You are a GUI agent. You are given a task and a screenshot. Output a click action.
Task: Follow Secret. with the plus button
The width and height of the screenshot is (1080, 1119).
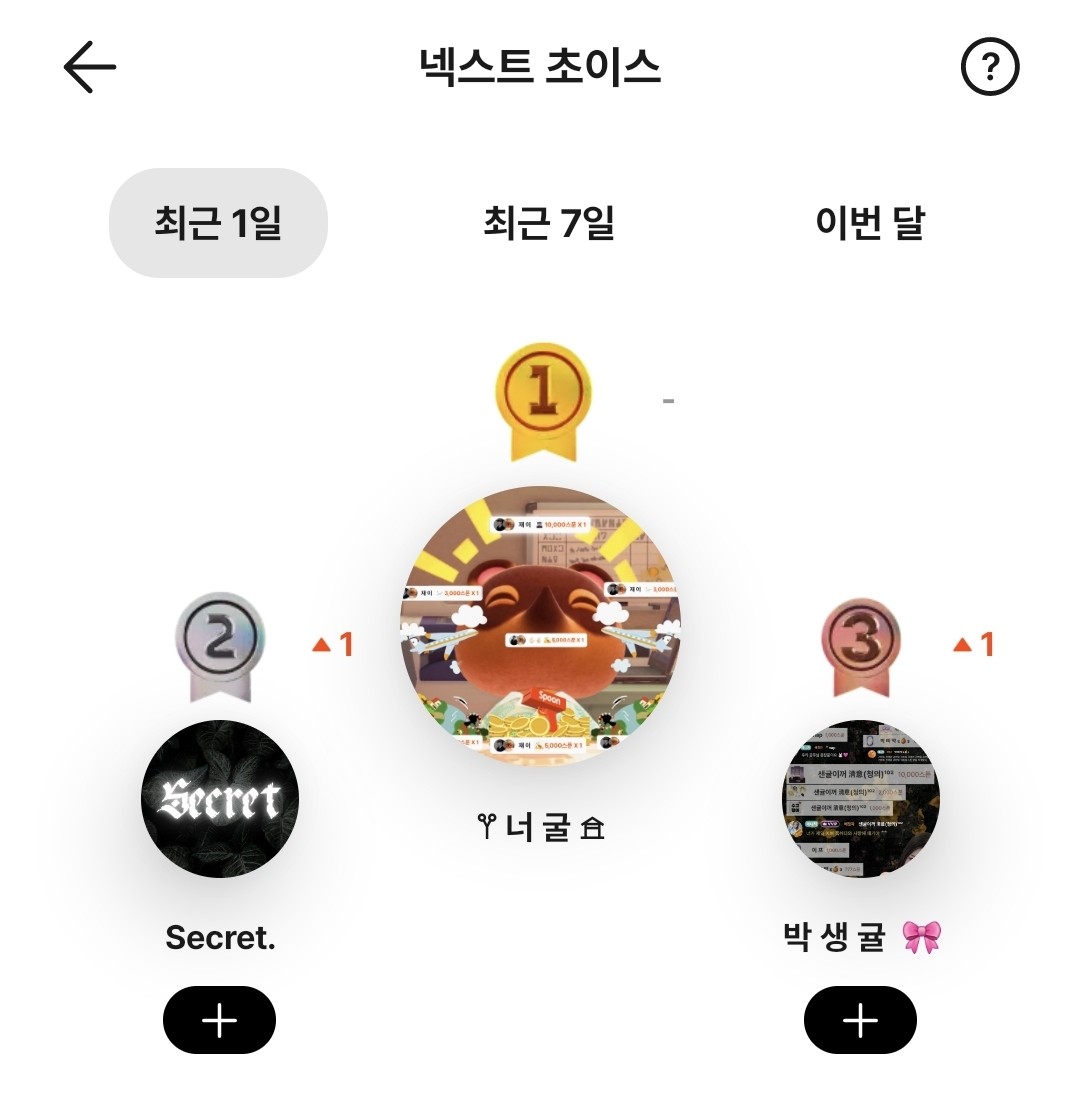pos(219,1020)
